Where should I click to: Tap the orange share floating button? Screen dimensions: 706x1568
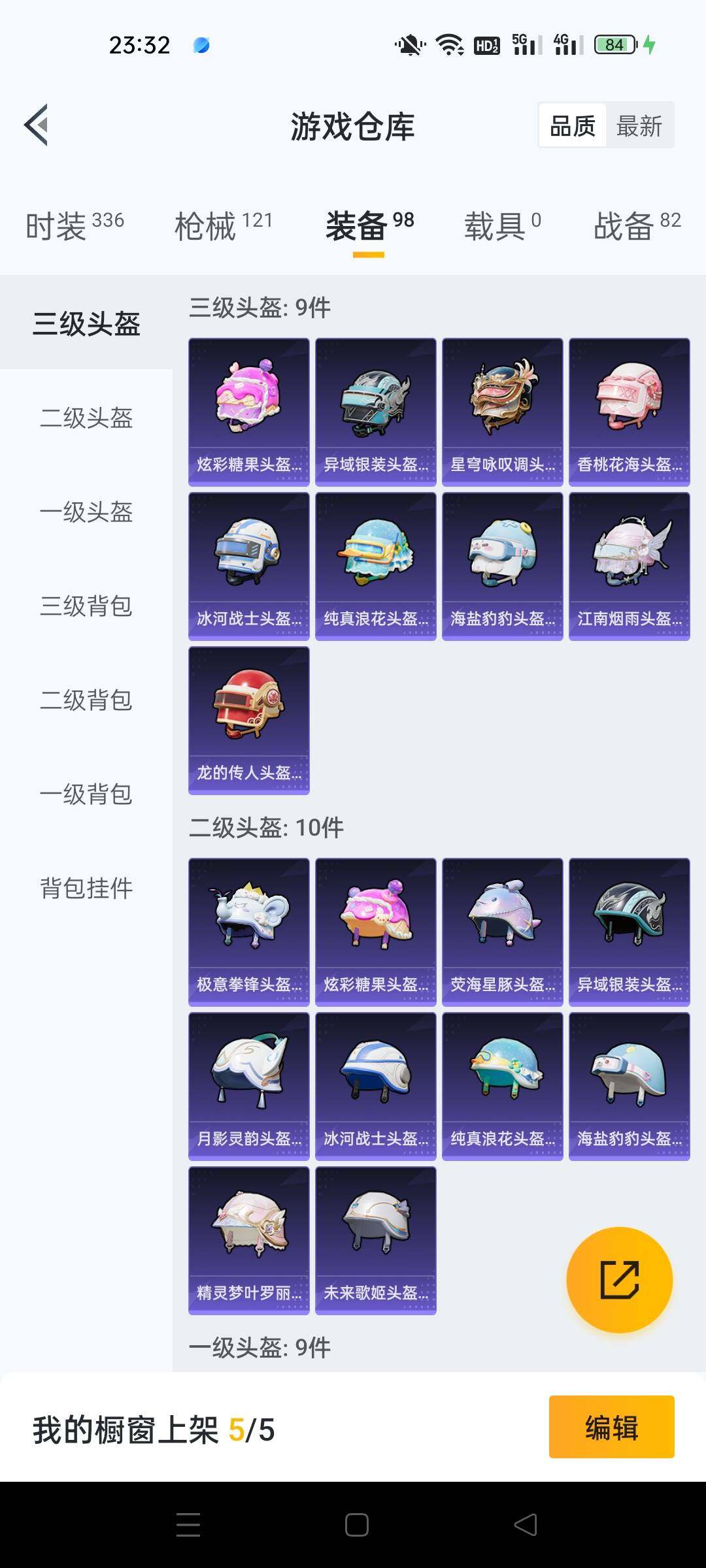click(x=619, y=1279)
